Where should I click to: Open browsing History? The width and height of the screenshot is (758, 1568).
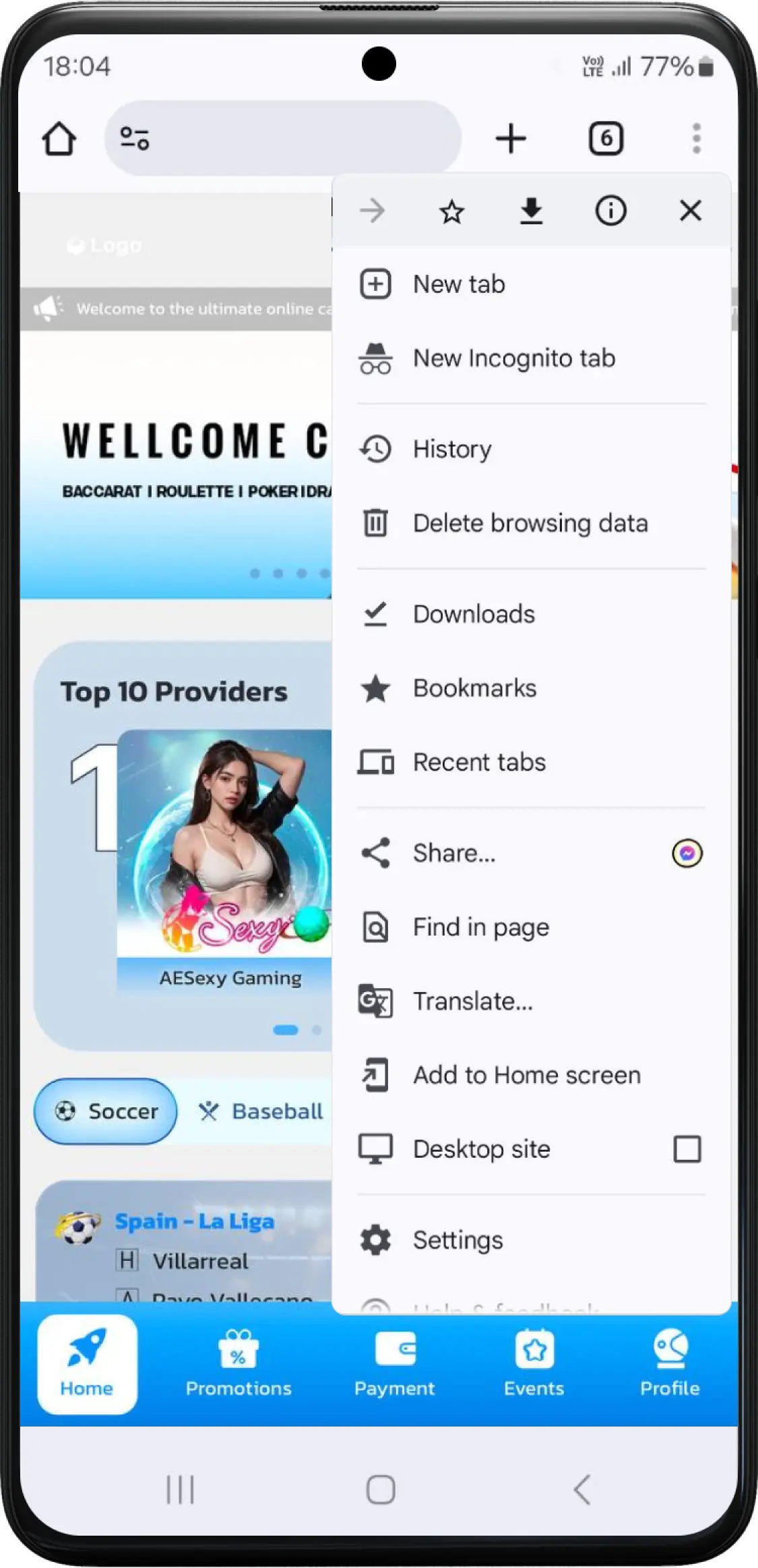point(531,449)
